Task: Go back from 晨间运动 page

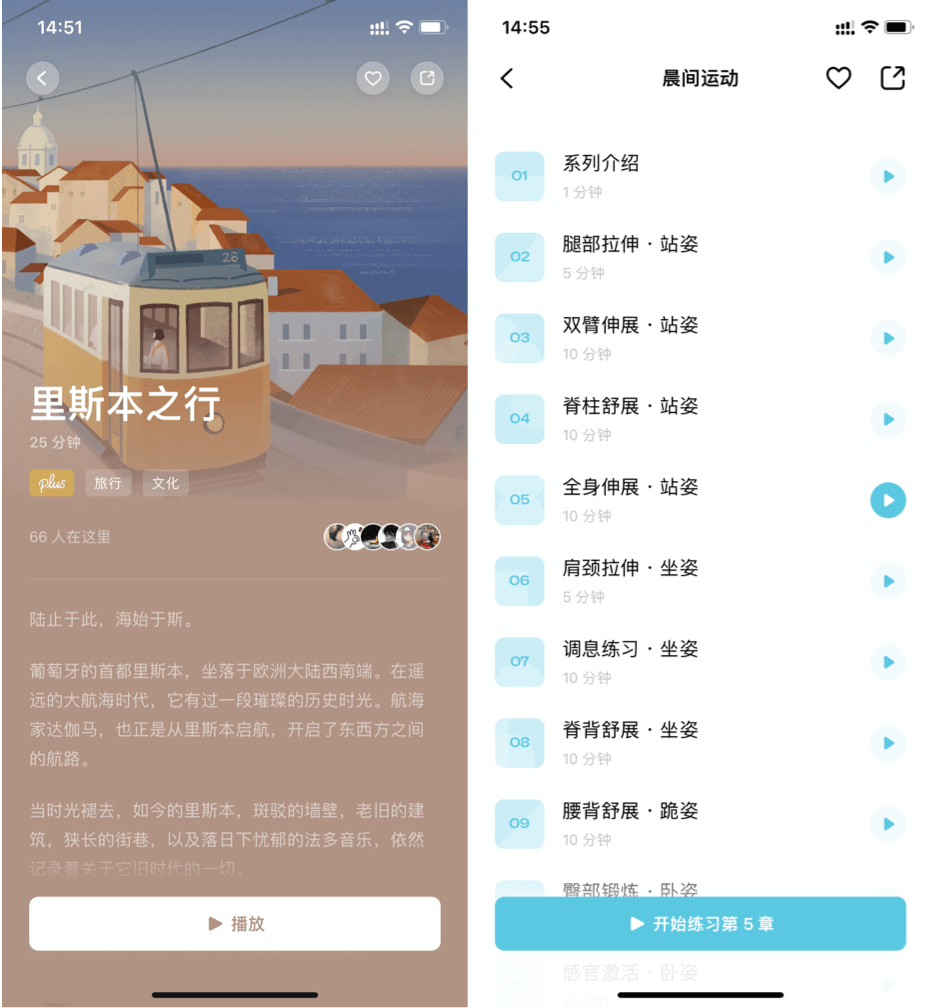Action: coord(507,79)
